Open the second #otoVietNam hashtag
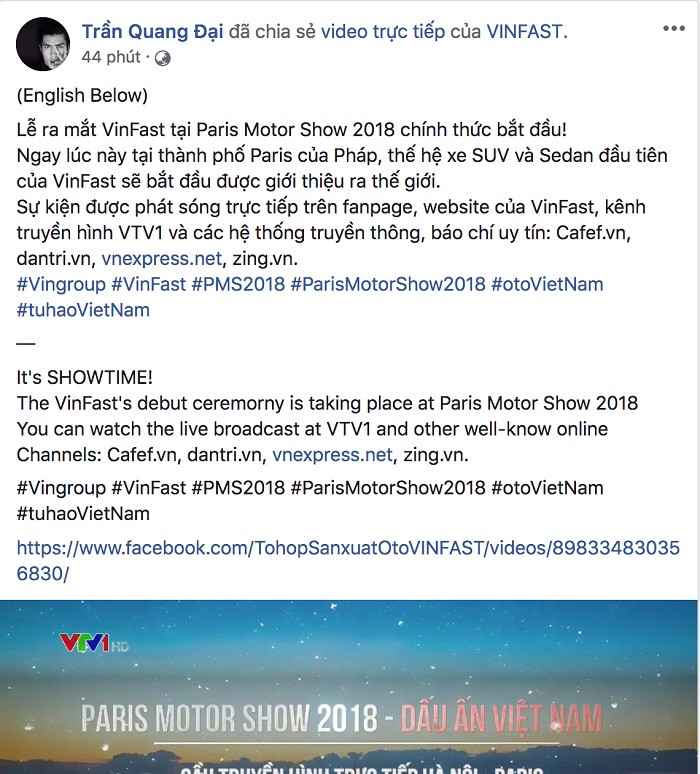Screen dimensions: 700x774 [547, 488]
